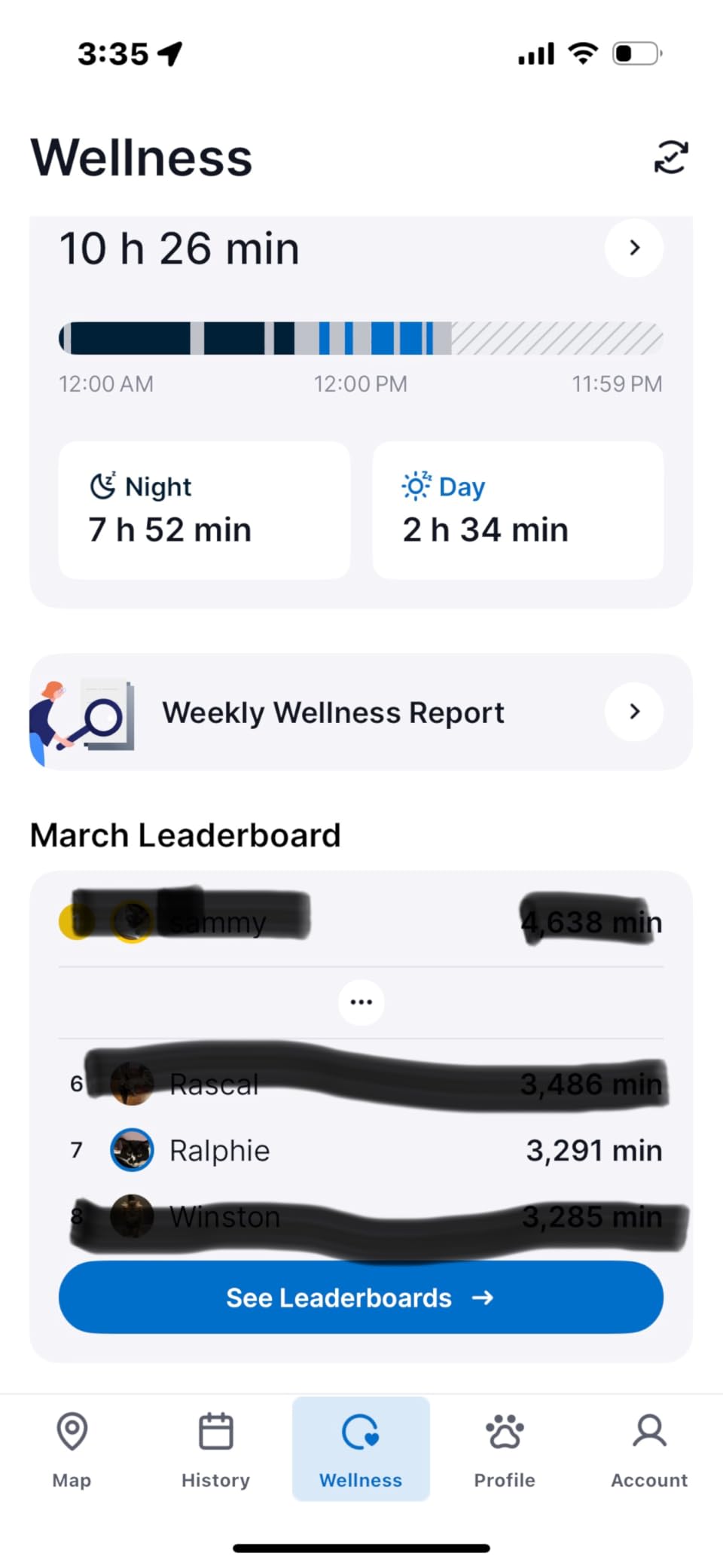Open sleep details via the 10 h 26 min chevron
The height and width of the screenshot is (1568, 723).
[634, 248]
